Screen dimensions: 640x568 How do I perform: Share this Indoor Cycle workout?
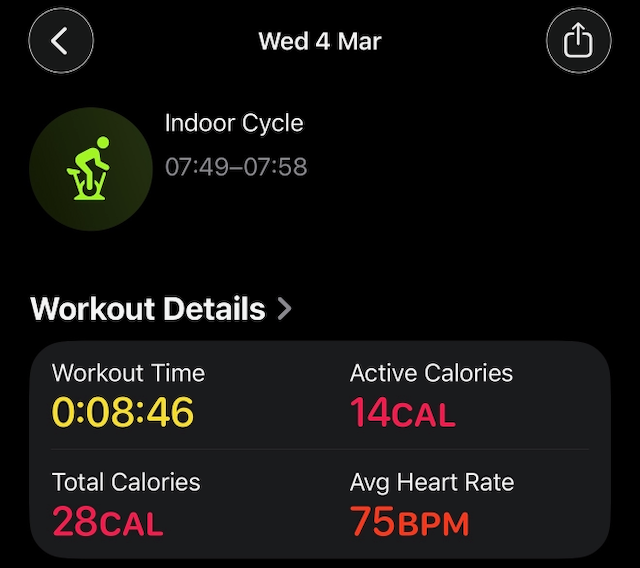click(578, 41)
